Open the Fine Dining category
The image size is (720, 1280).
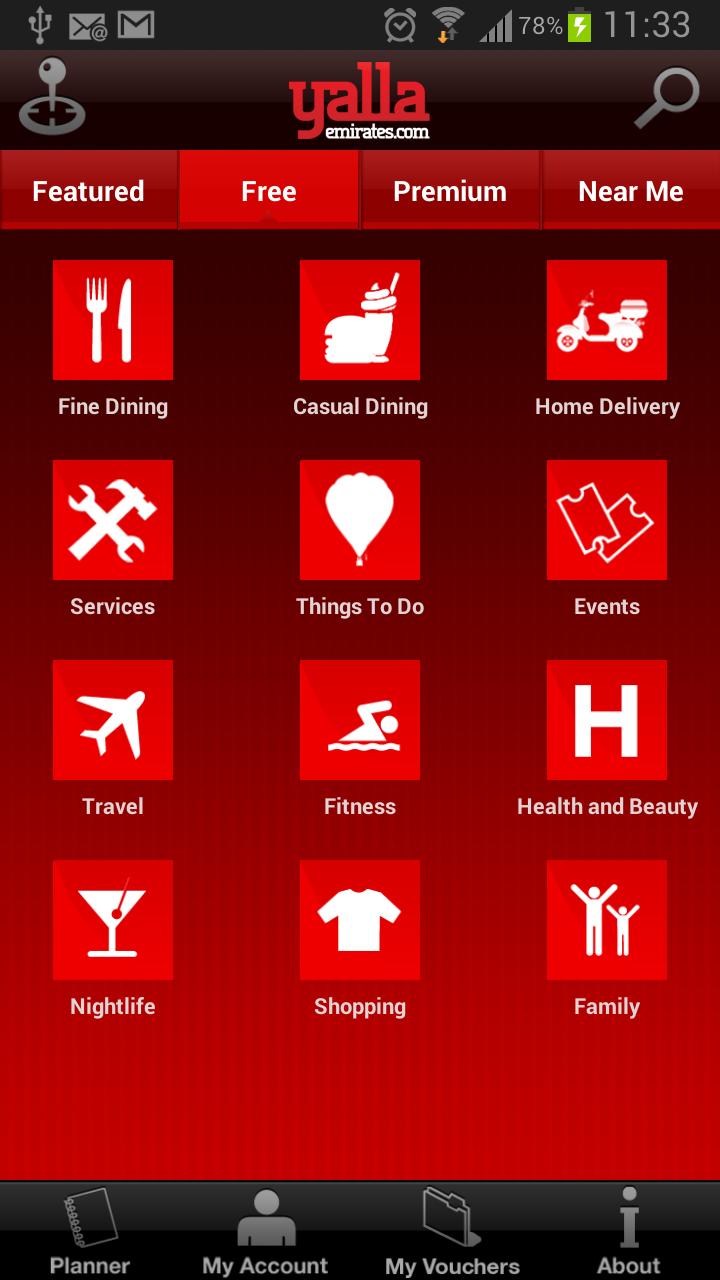113,320
